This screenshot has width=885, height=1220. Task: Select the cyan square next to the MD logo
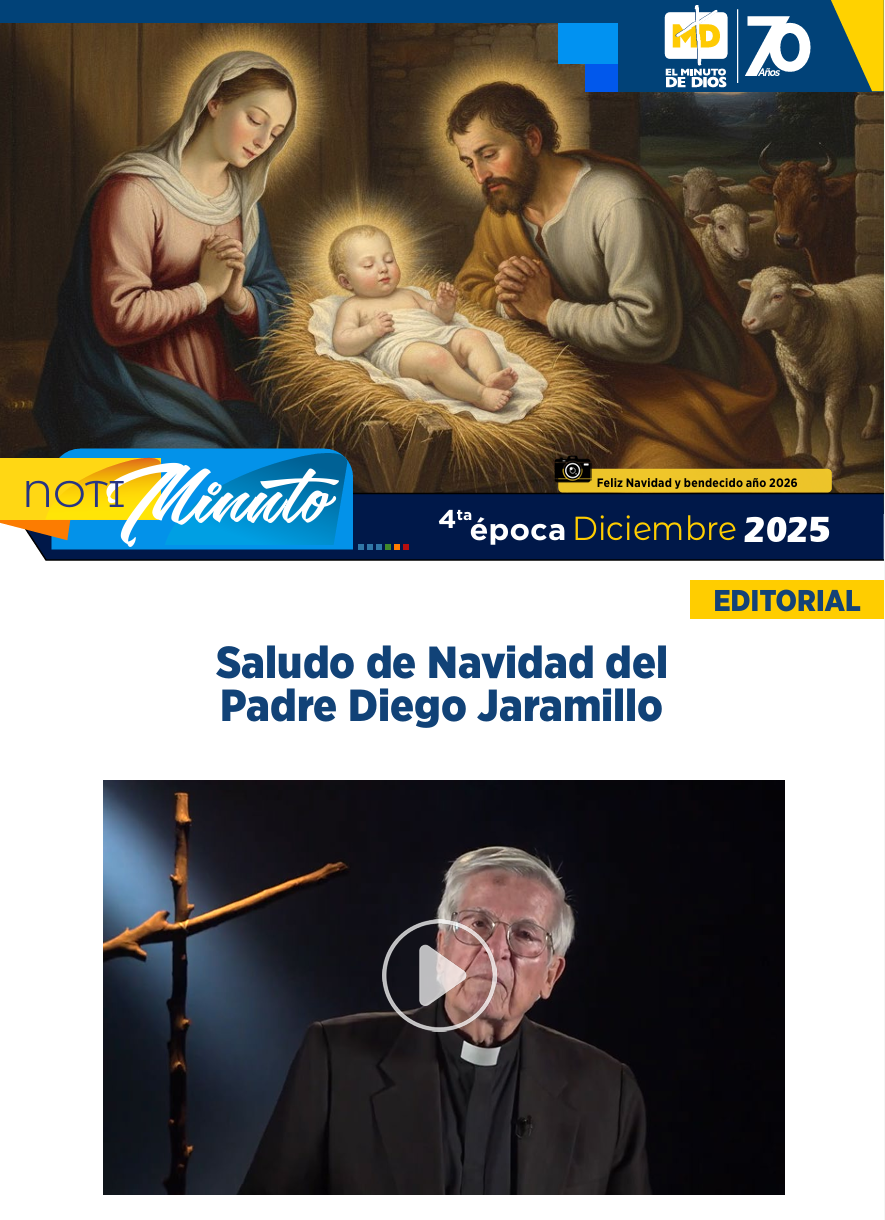coord(587,44)
